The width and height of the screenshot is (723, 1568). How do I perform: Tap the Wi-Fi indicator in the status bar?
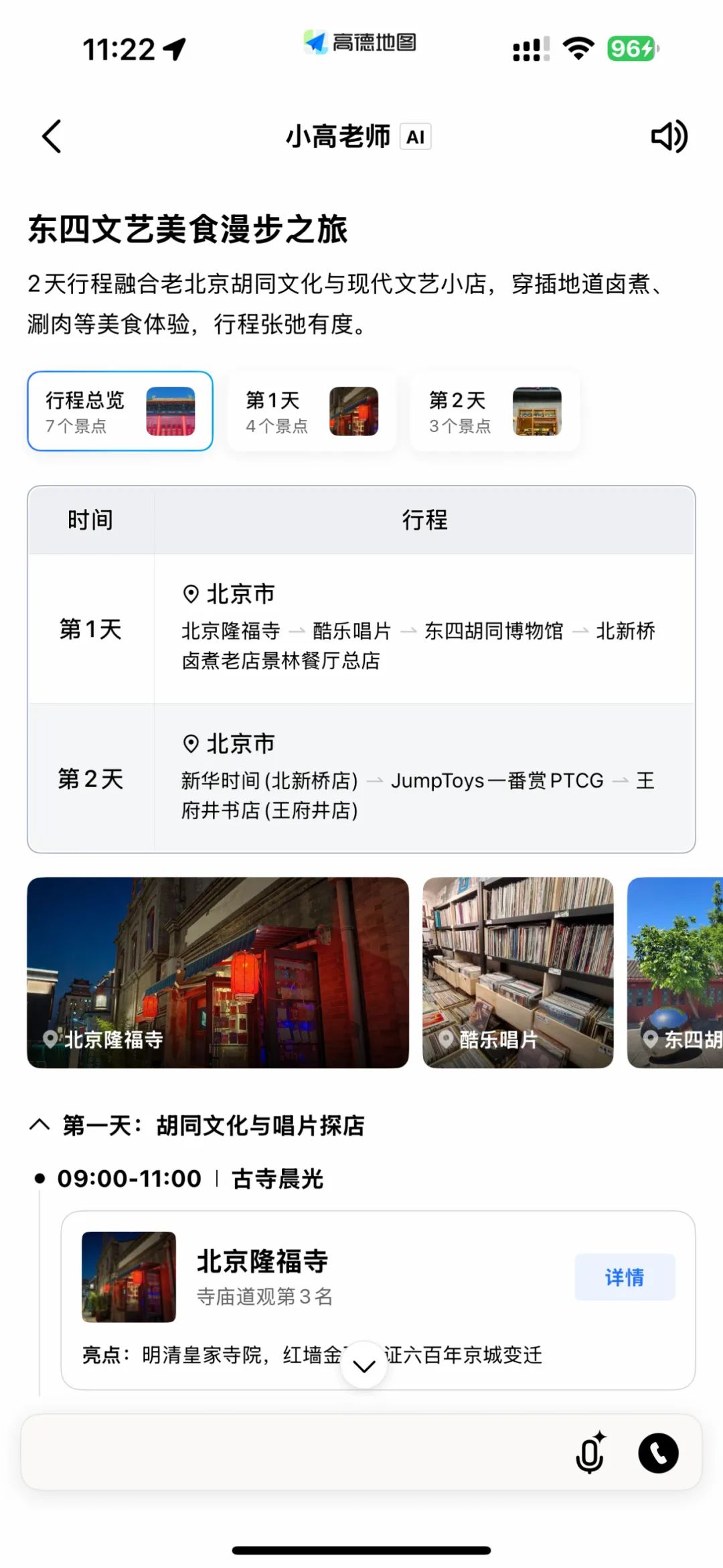[x=577, y=47]
